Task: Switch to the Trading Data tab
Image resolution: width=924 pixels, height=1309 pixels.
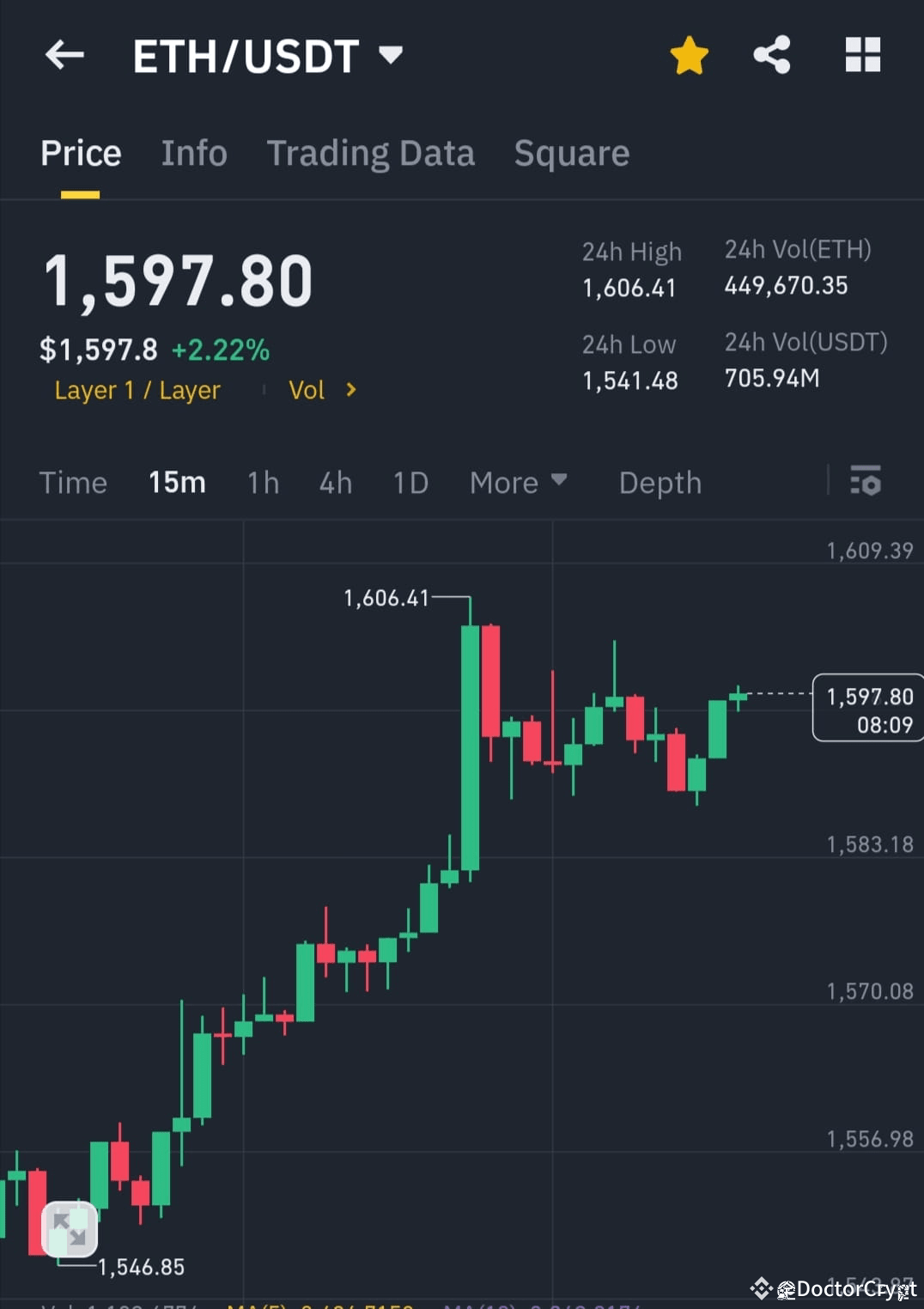Action: [371, 153]
